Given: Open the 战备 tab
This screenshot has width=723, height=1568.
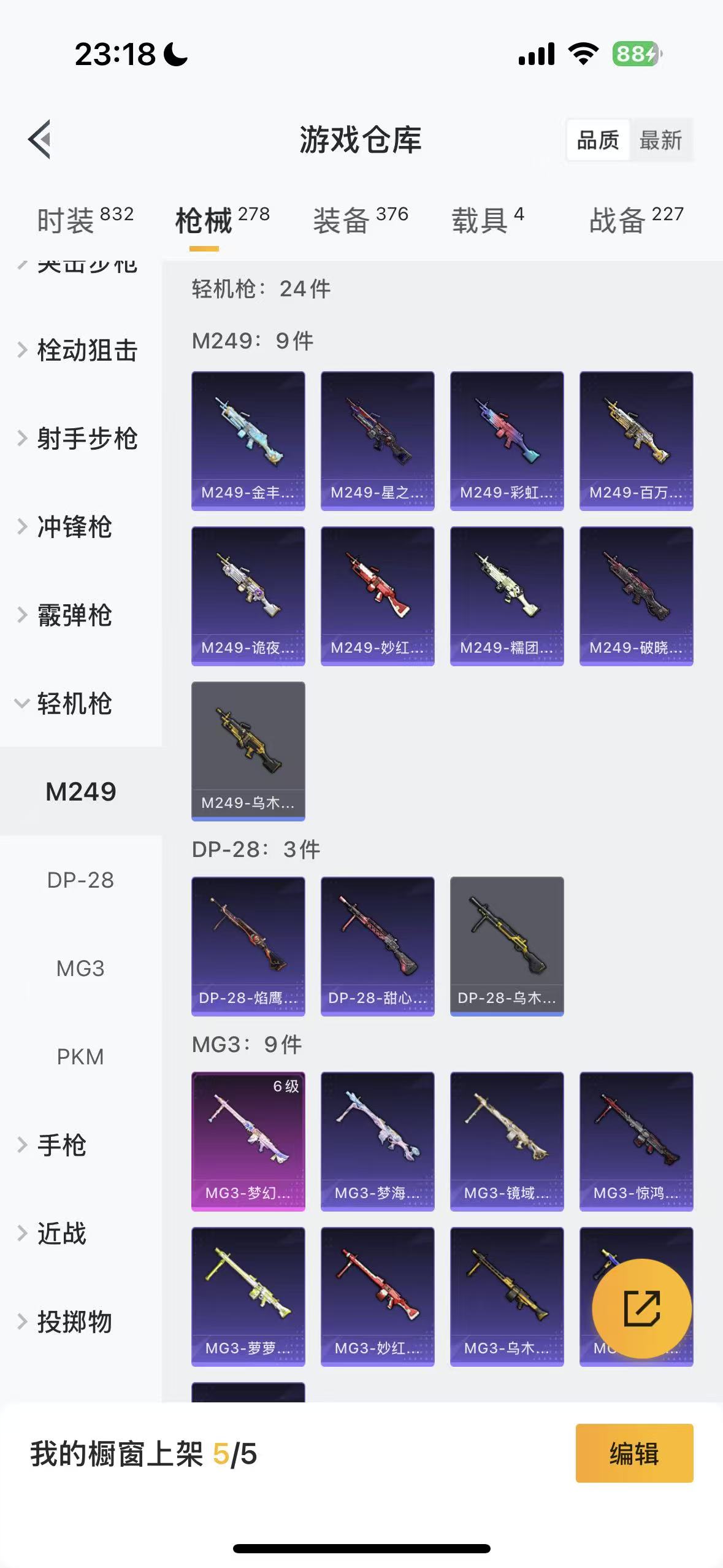Looking at the screenshot, I should point(636,220).
